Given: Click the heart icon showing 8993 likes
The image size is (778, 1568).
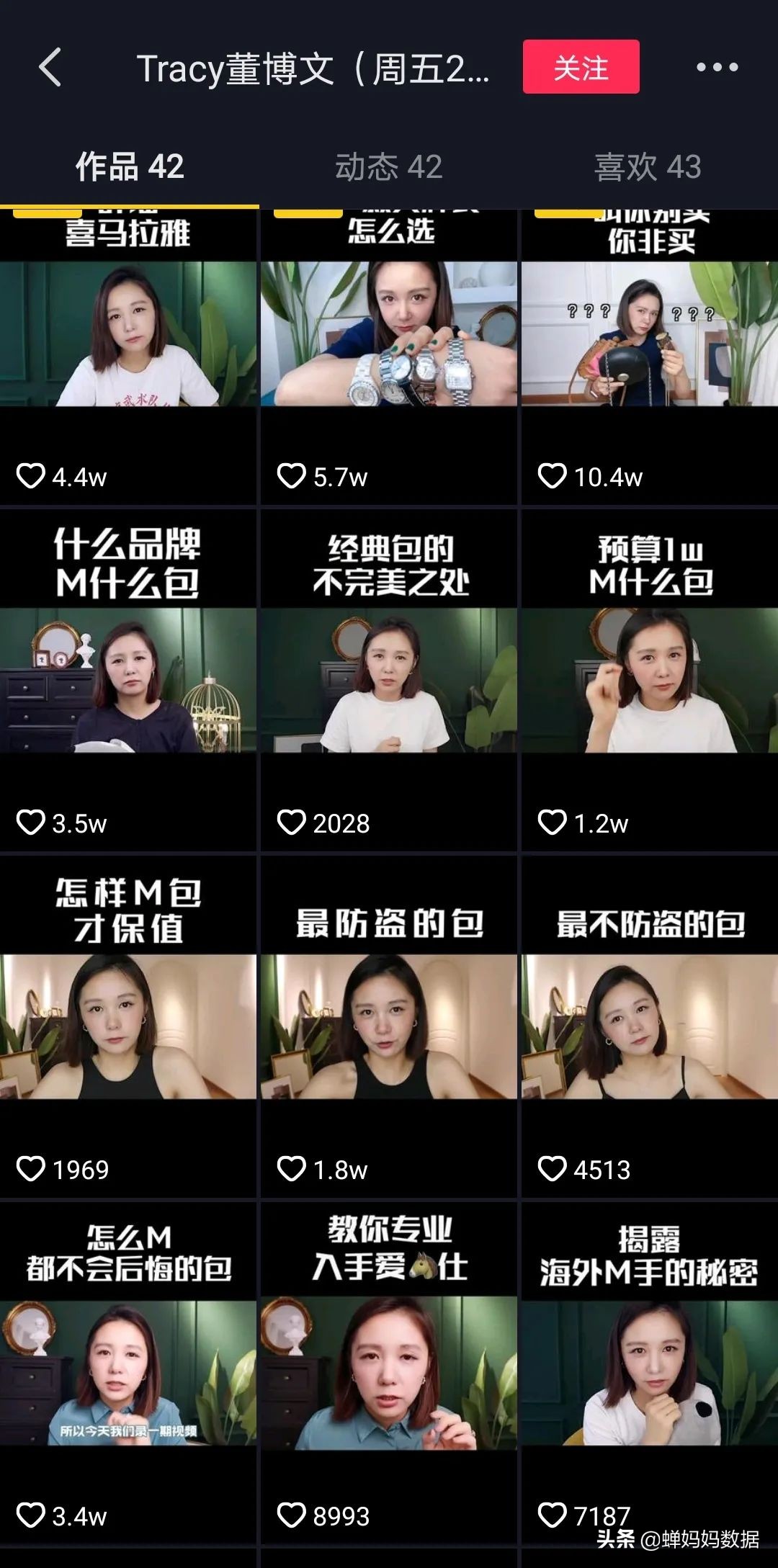Looking at the screenshot, I should (x=292, y=1513).
